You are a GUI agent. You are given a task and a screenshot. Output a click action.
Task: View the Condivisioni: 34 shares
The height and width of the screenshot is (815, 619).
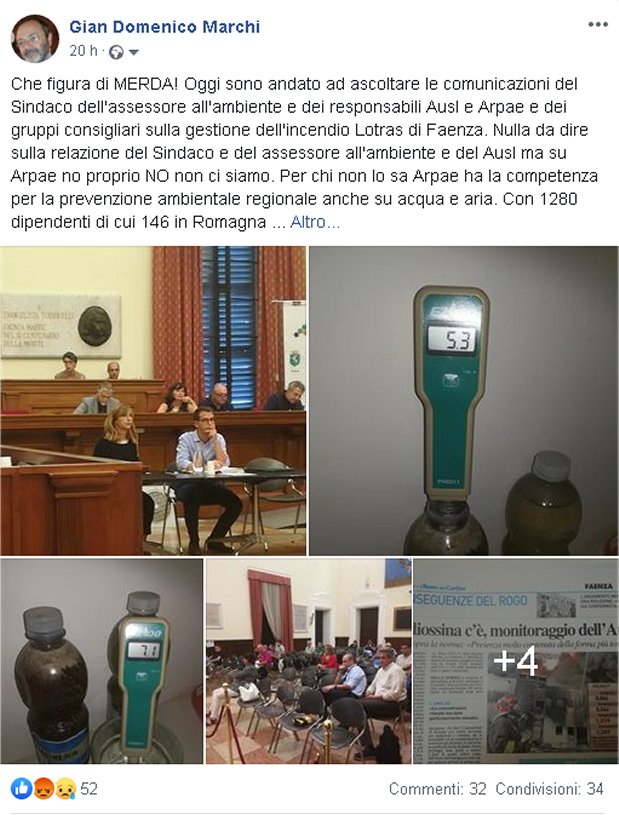pos(549,789)
